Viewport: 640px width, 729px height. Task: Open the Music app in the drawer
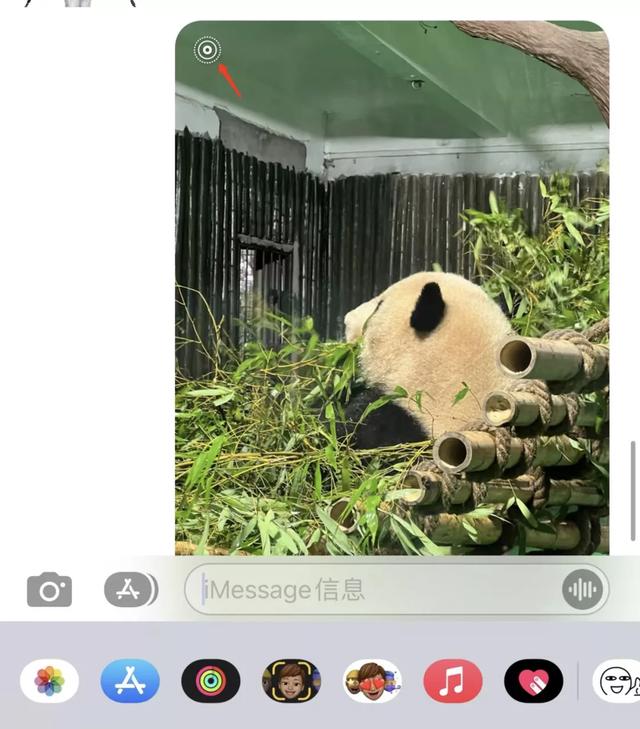452,682
